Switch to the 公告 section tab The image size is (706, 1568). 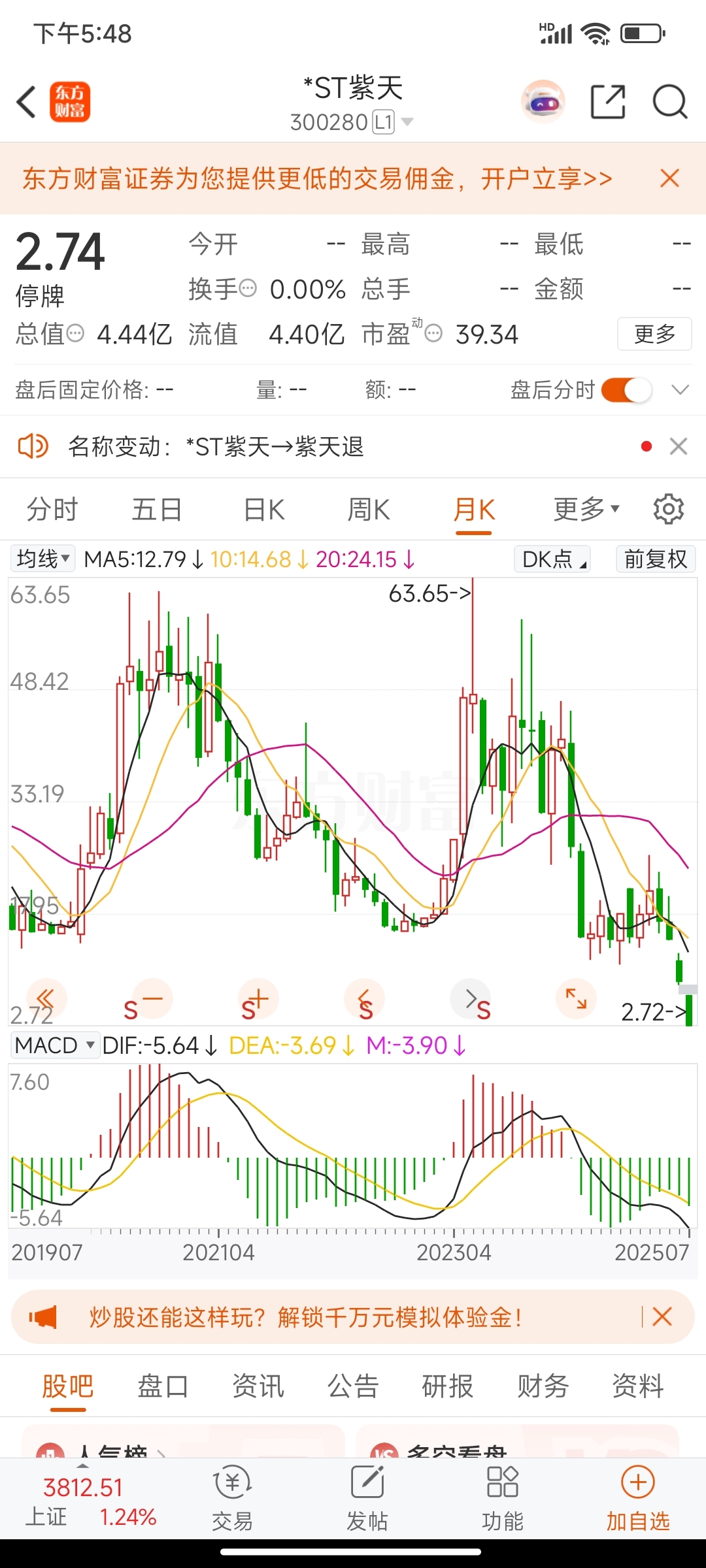coord(353,1385)
